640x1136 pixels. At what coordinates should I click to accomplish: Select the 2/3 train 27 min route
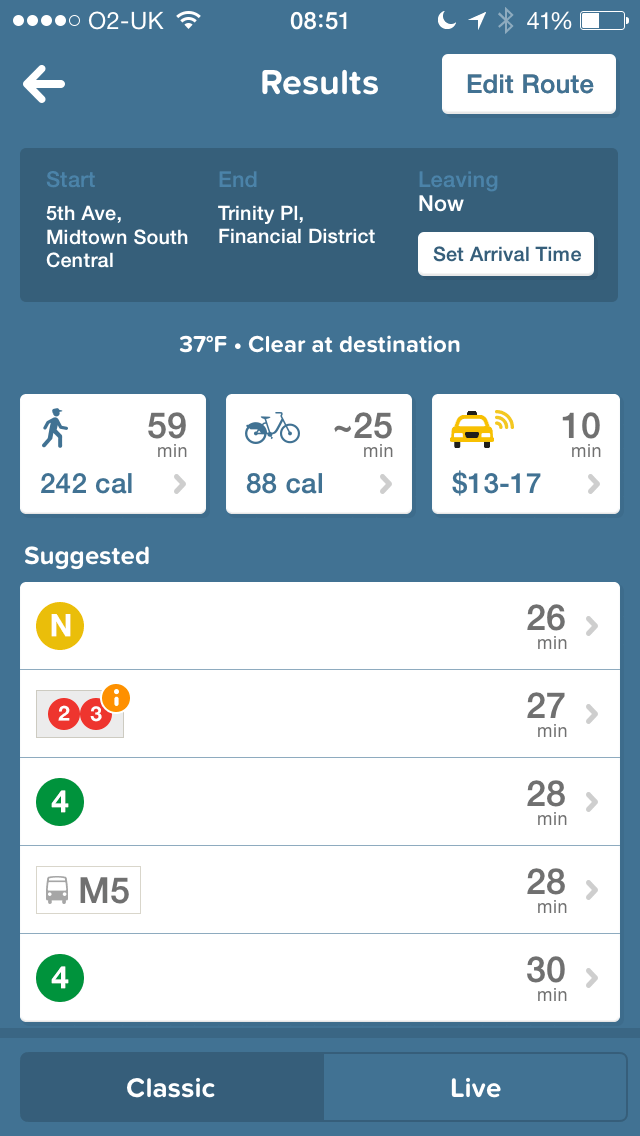coord(320,714)
